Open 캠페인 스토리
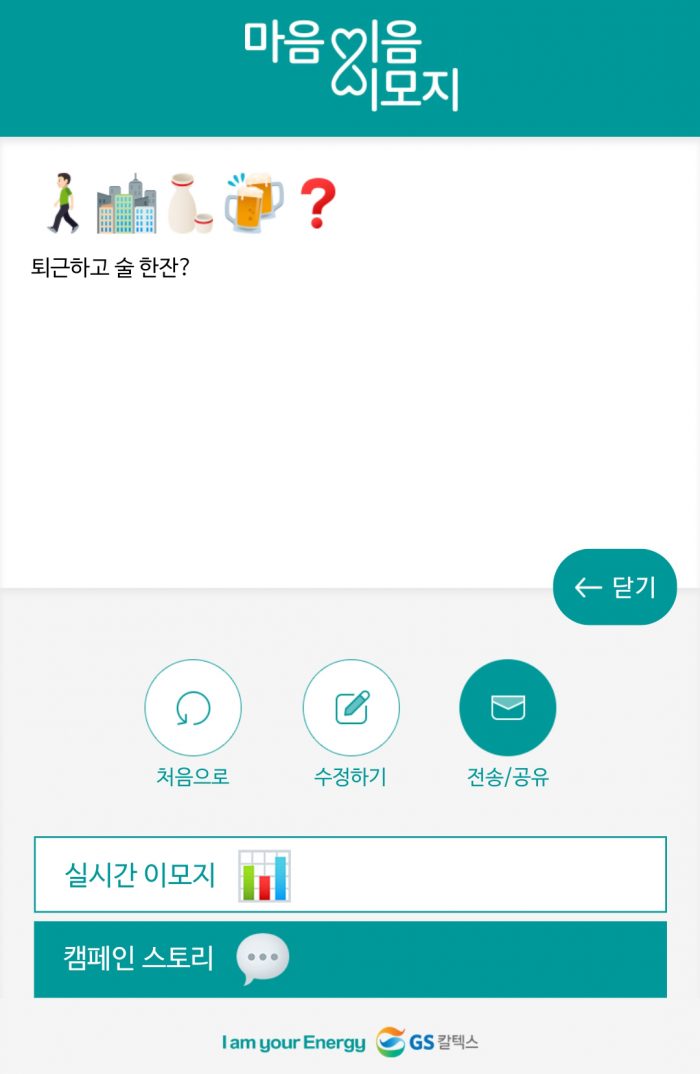 point(350,959)
